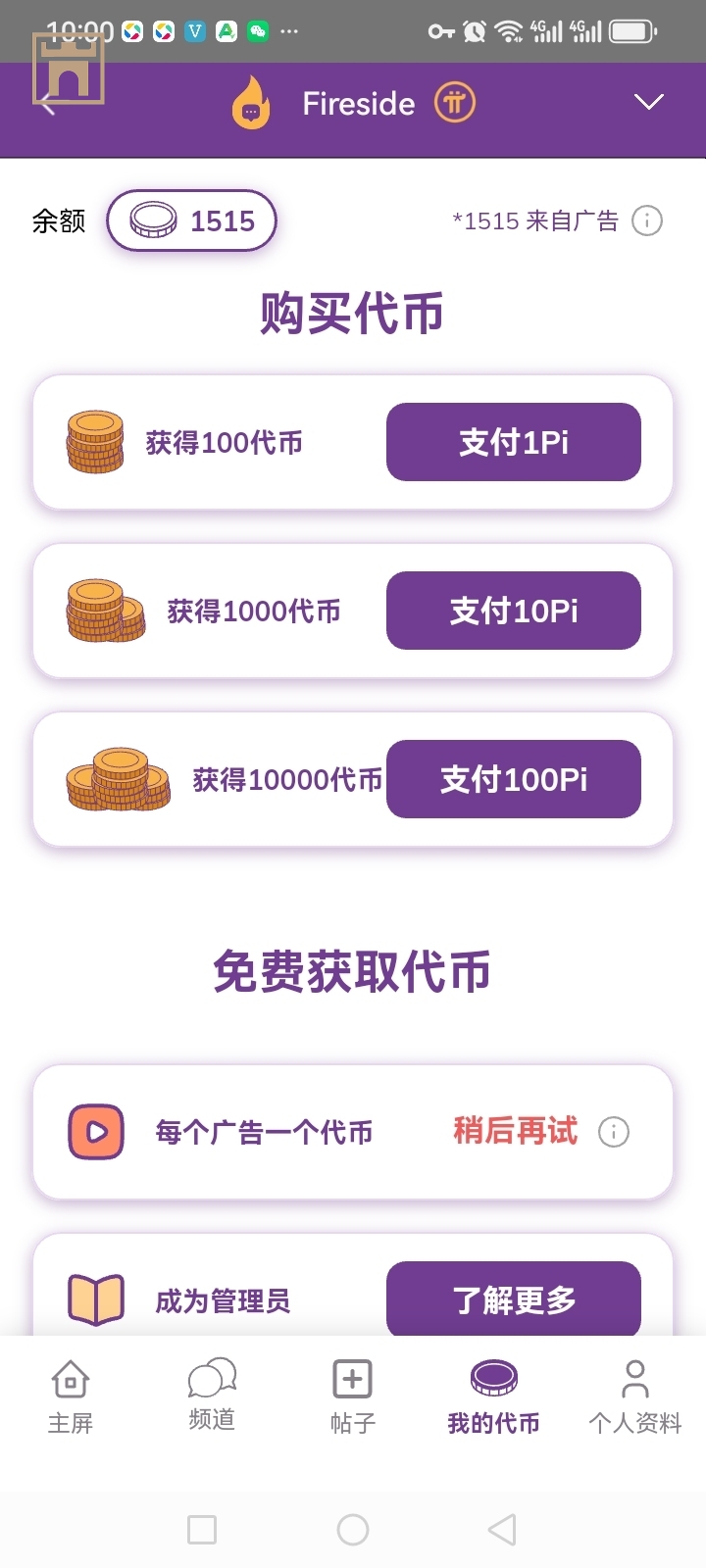Screen dimensions: 706x1568
Task: Open info icon beside 稍后再试
Action: (x=614, y=1132)
